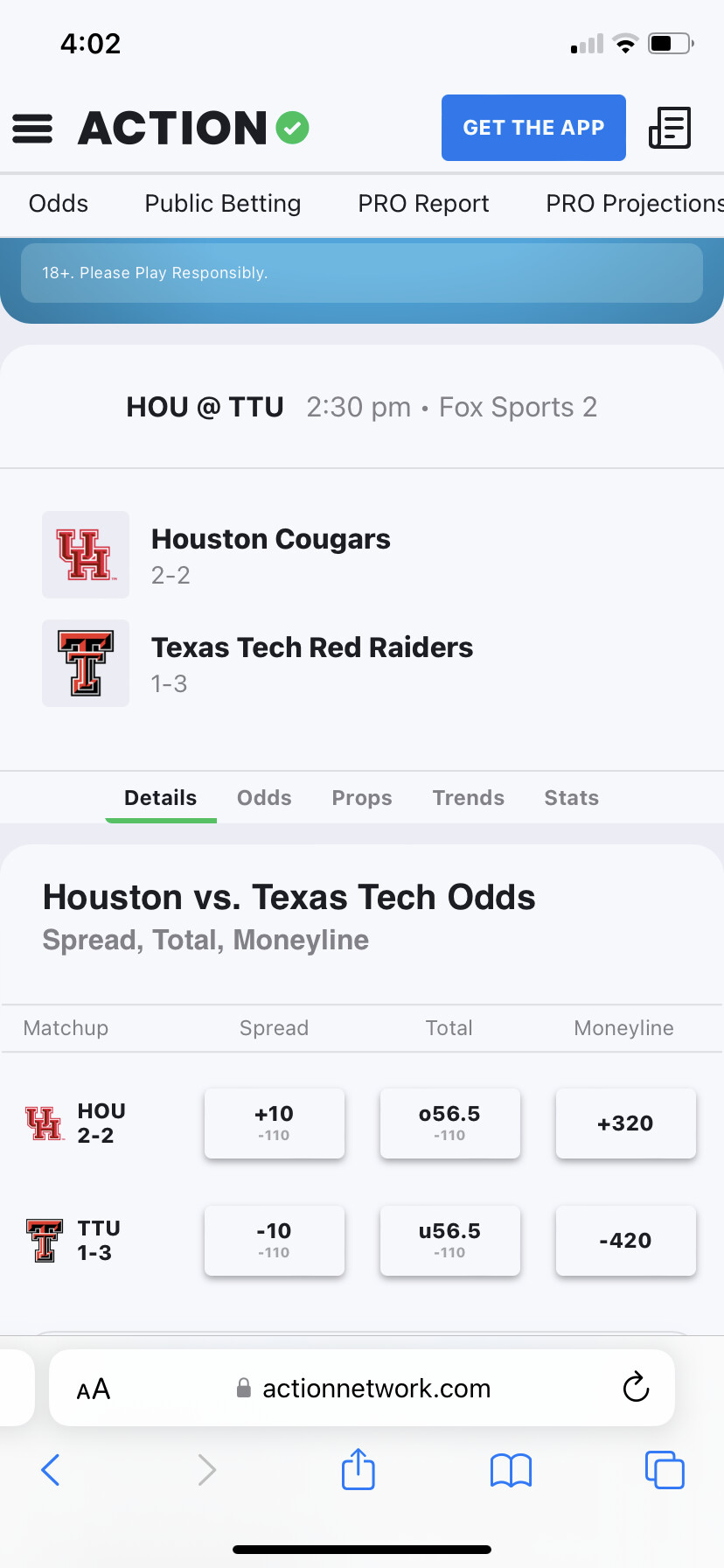Open PRO Report section

(x=423, y=204)
